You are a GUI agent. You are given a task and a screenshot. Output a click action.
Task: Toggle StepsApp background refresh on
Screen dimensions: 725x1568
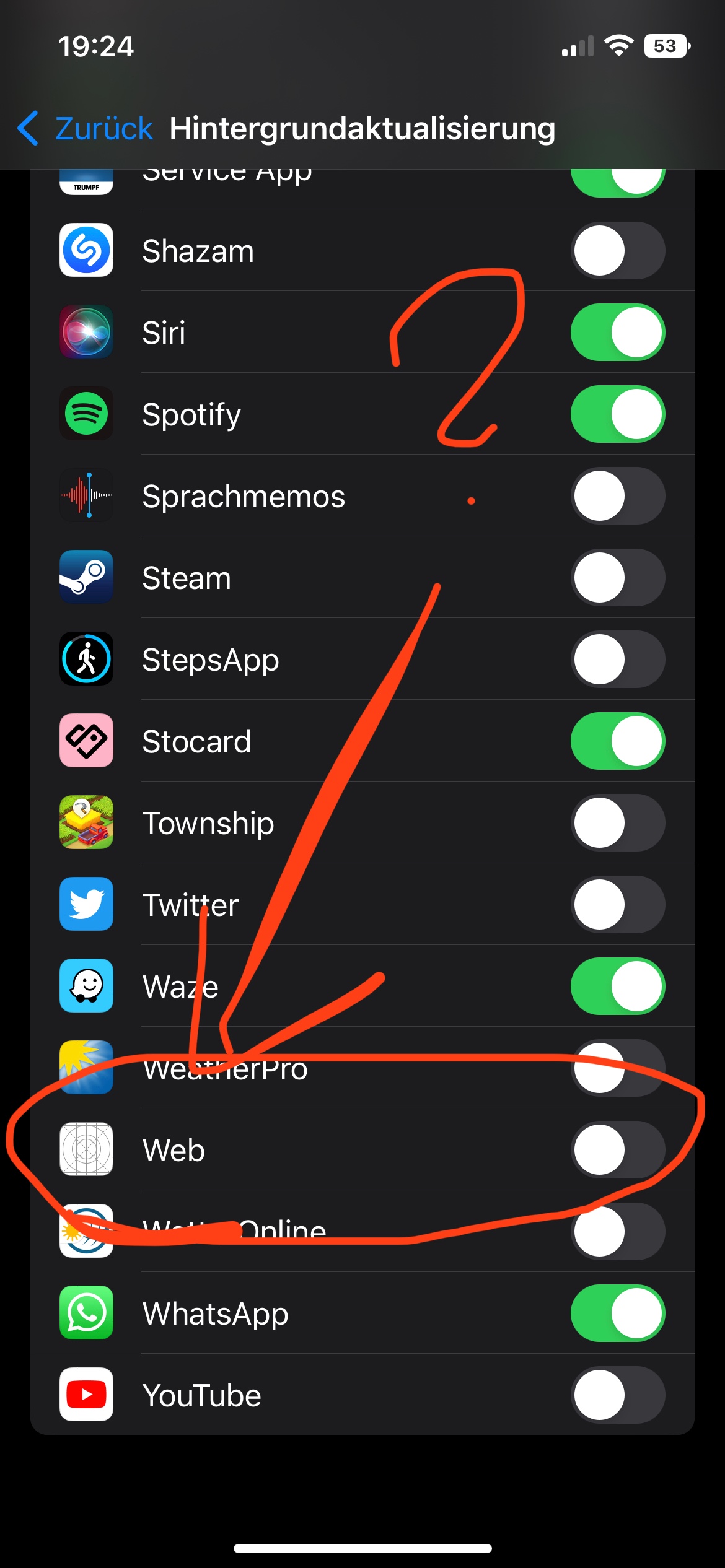[x=618, y=660]
